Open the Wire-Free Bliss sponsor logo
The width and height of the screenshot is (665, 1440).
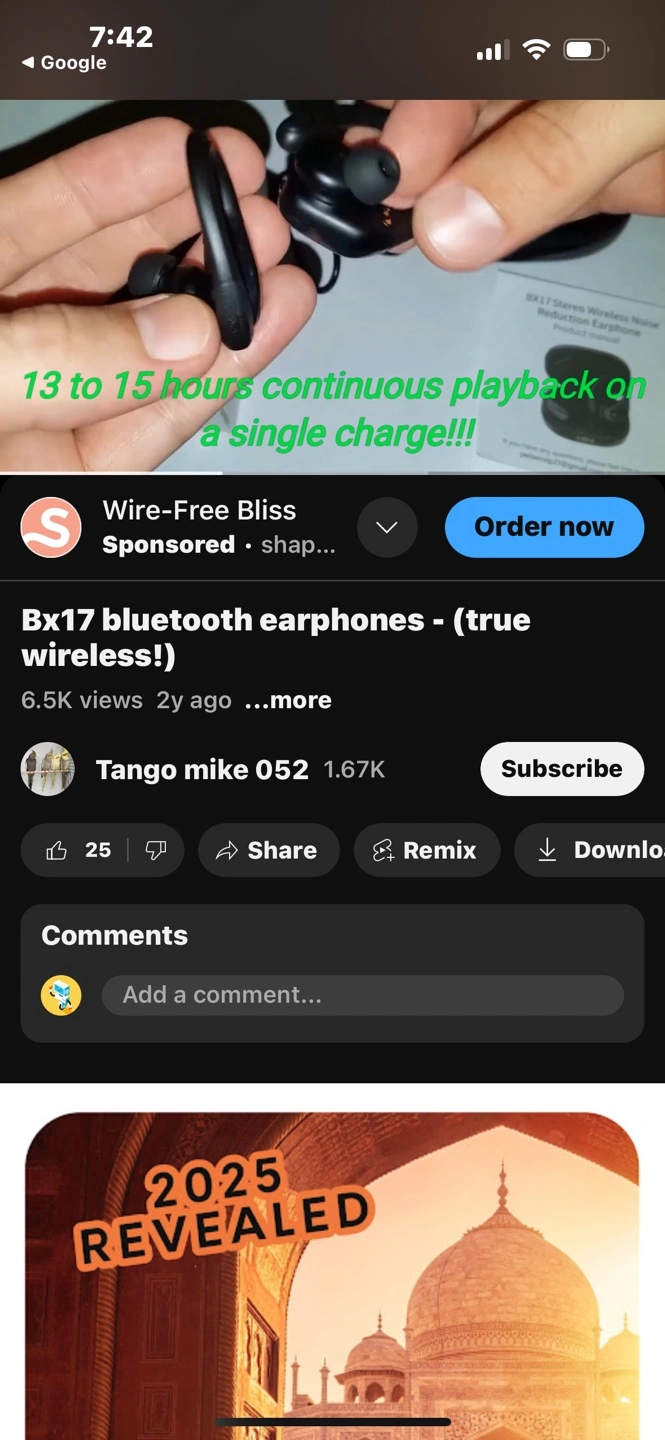(51, 527)
